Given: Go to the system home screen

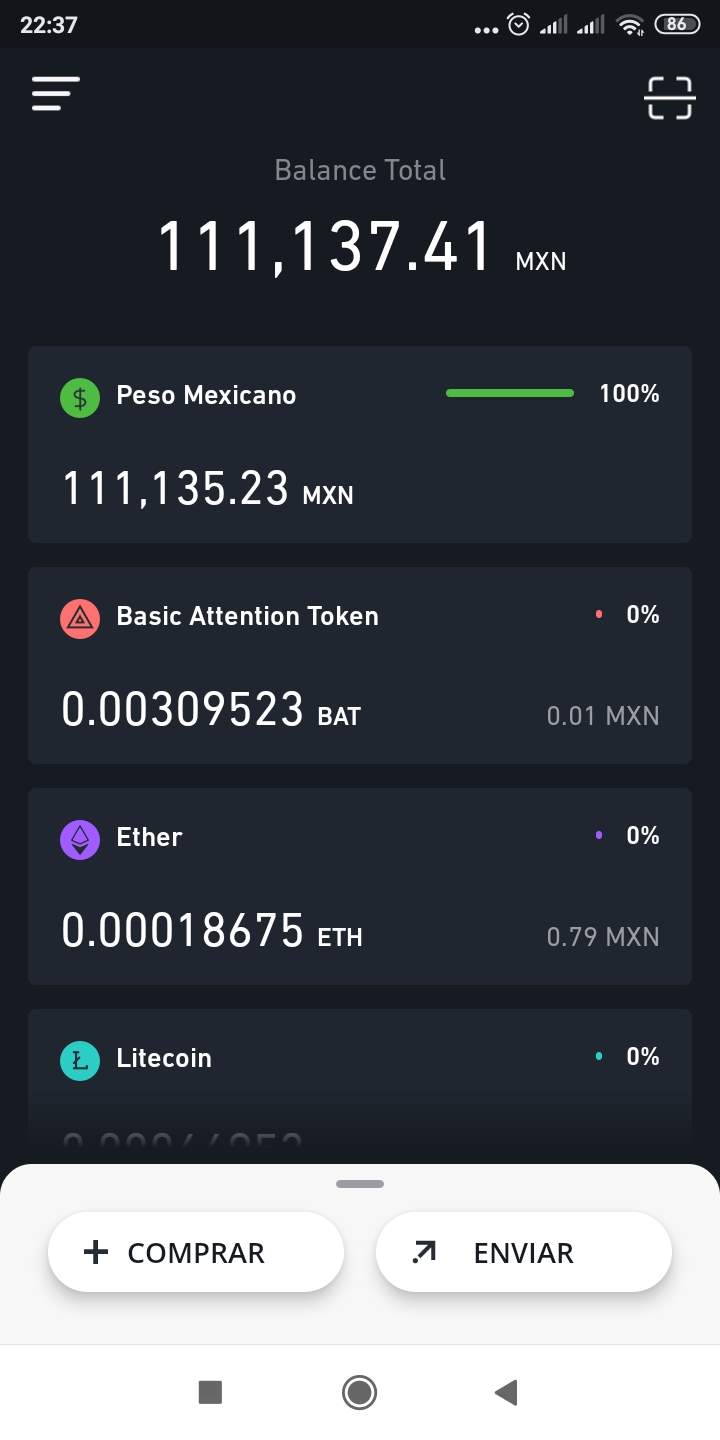Looking at the screenshot, I should tap(359, 1392).
